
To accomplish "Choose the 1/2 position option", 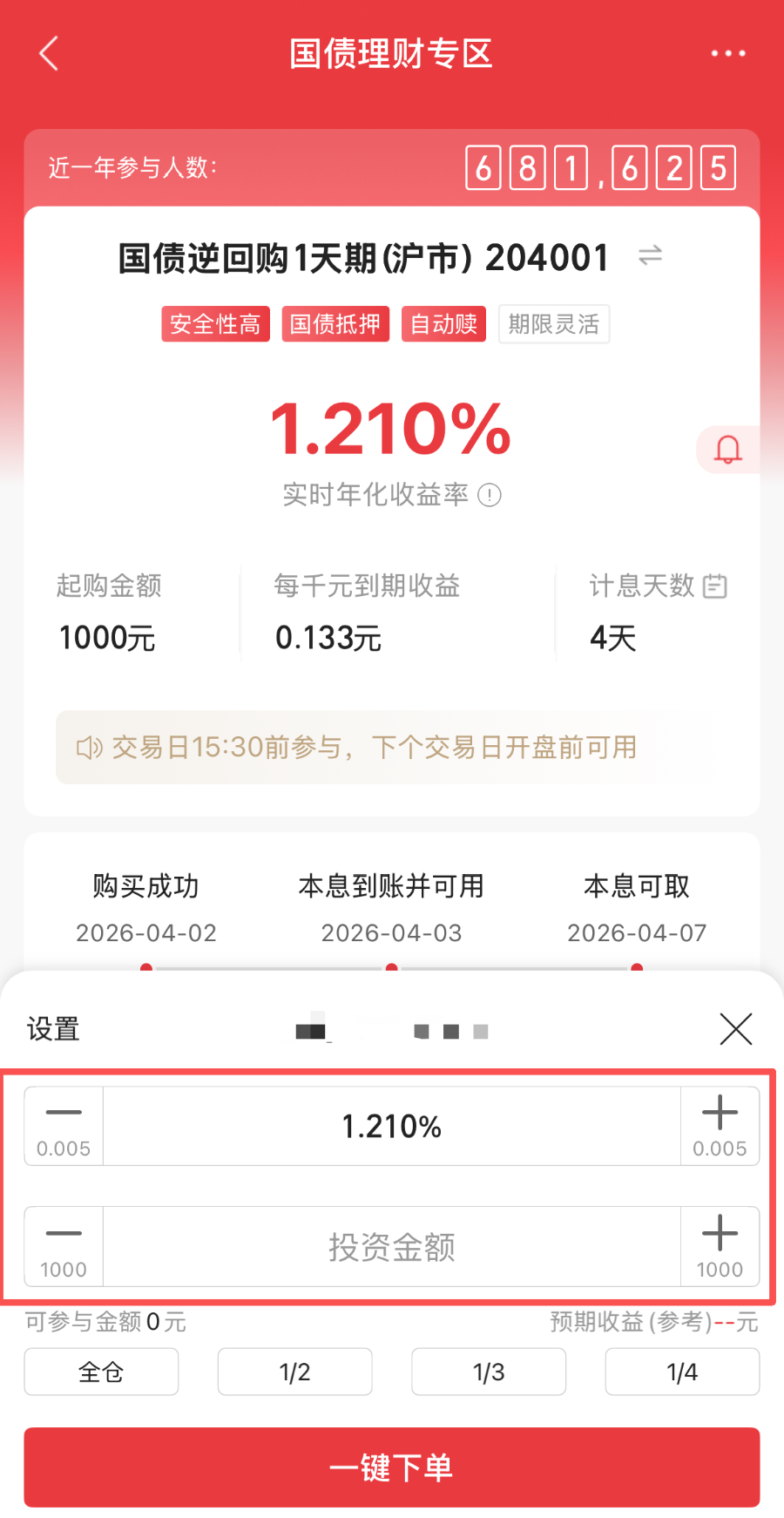I will (x=294, y=1372).
